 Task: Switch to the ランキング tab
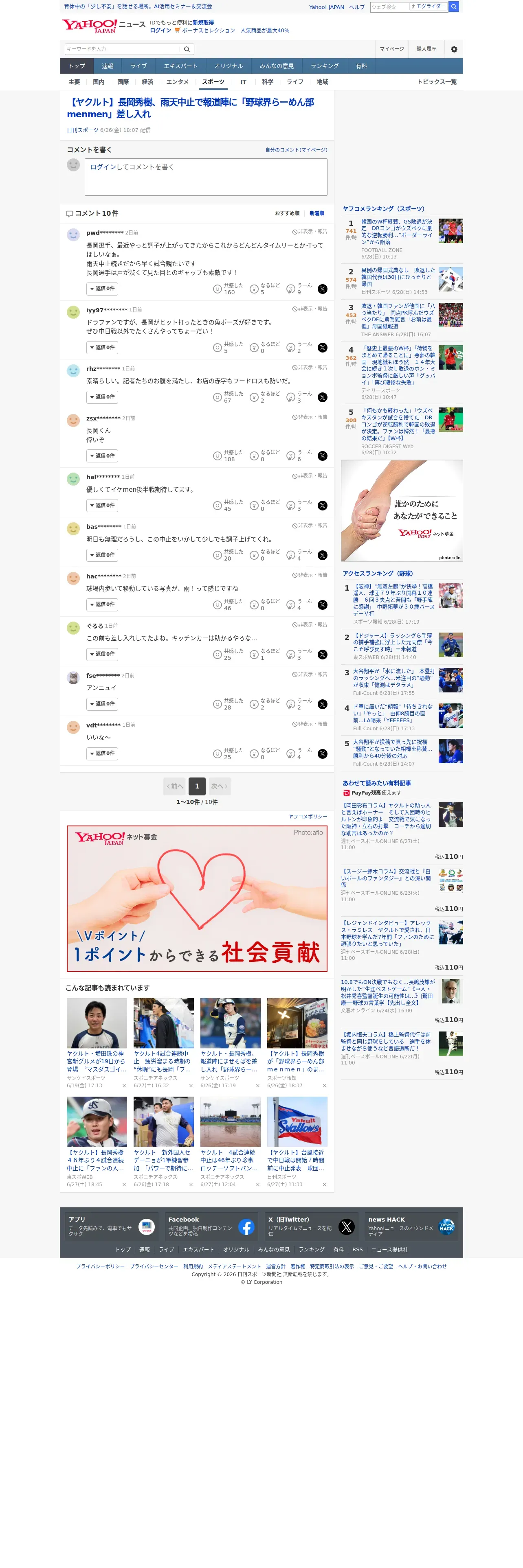coord(325,66)
